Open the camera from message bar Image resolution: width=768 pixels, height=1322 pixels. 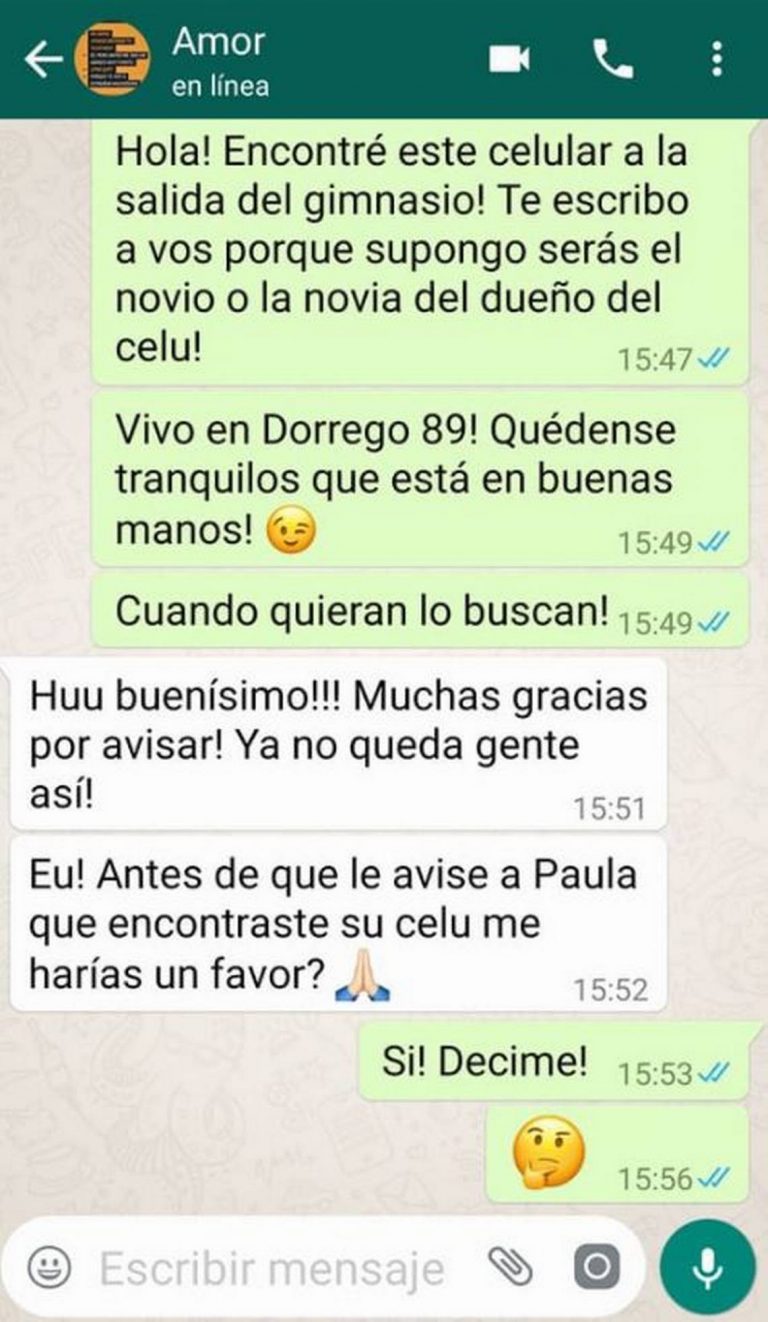pos(597,1270)
